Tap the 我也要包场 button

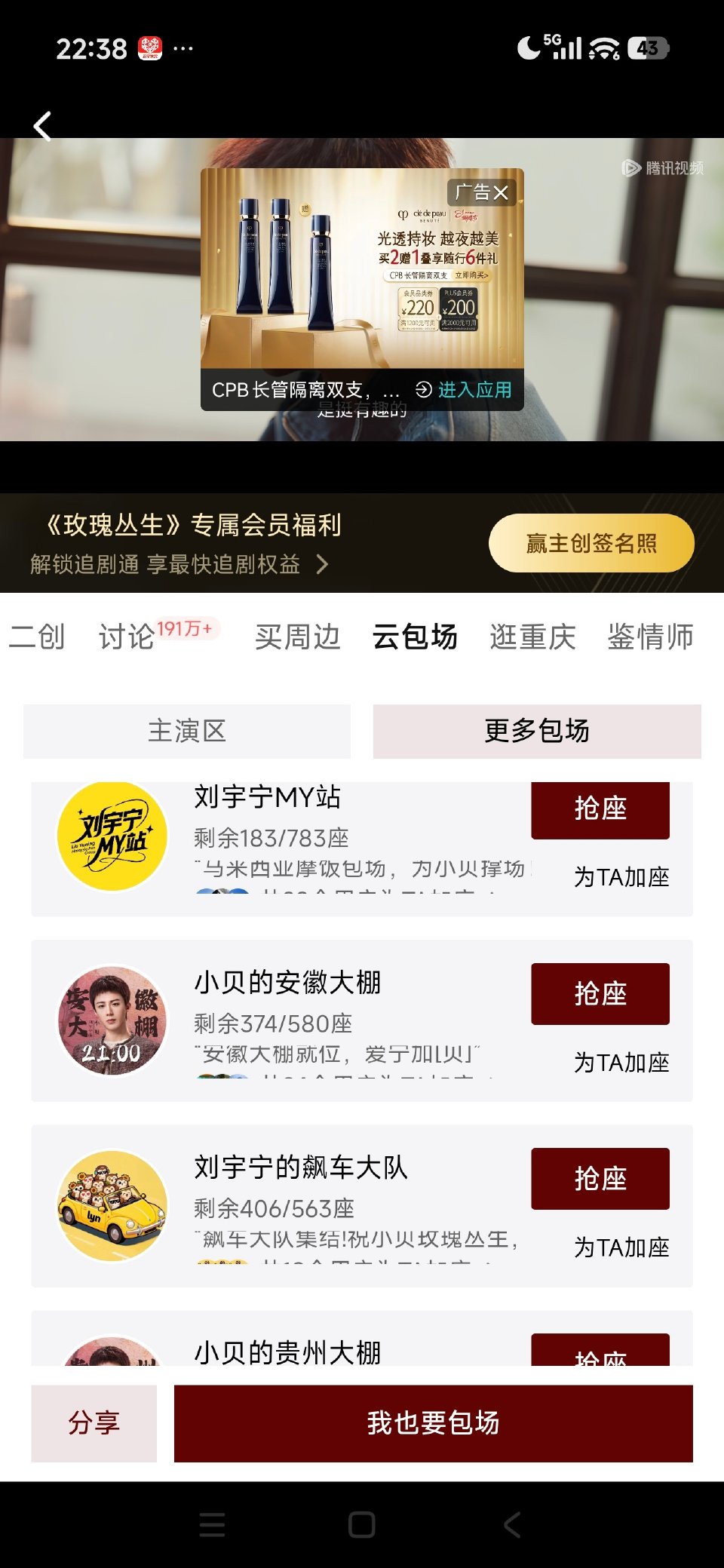(433, 1423)
